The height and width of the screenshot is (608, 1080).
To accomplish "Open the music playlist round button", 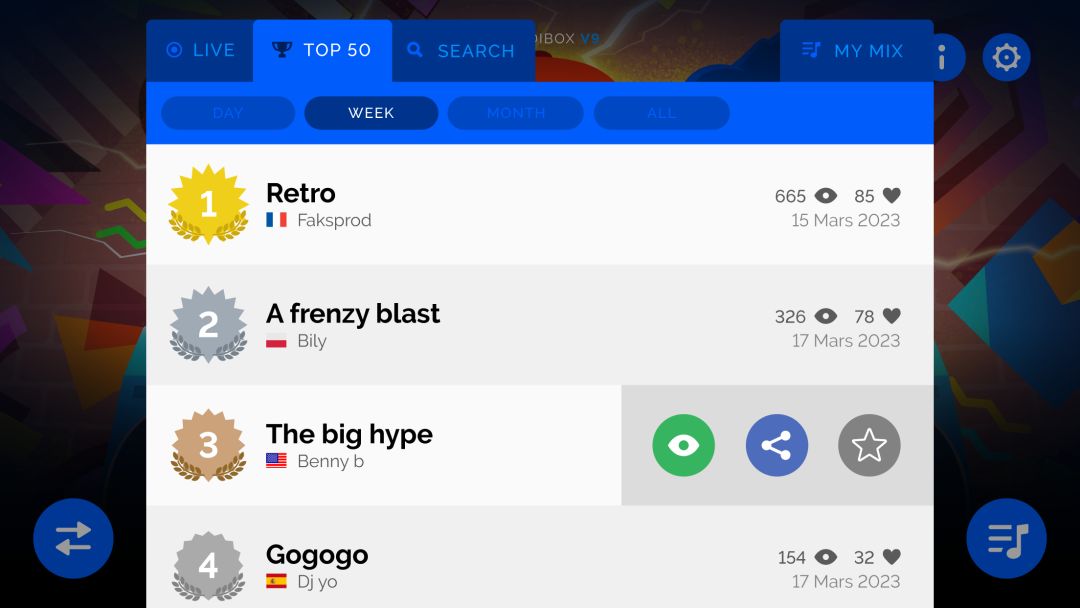I will tap(1006, 539).
